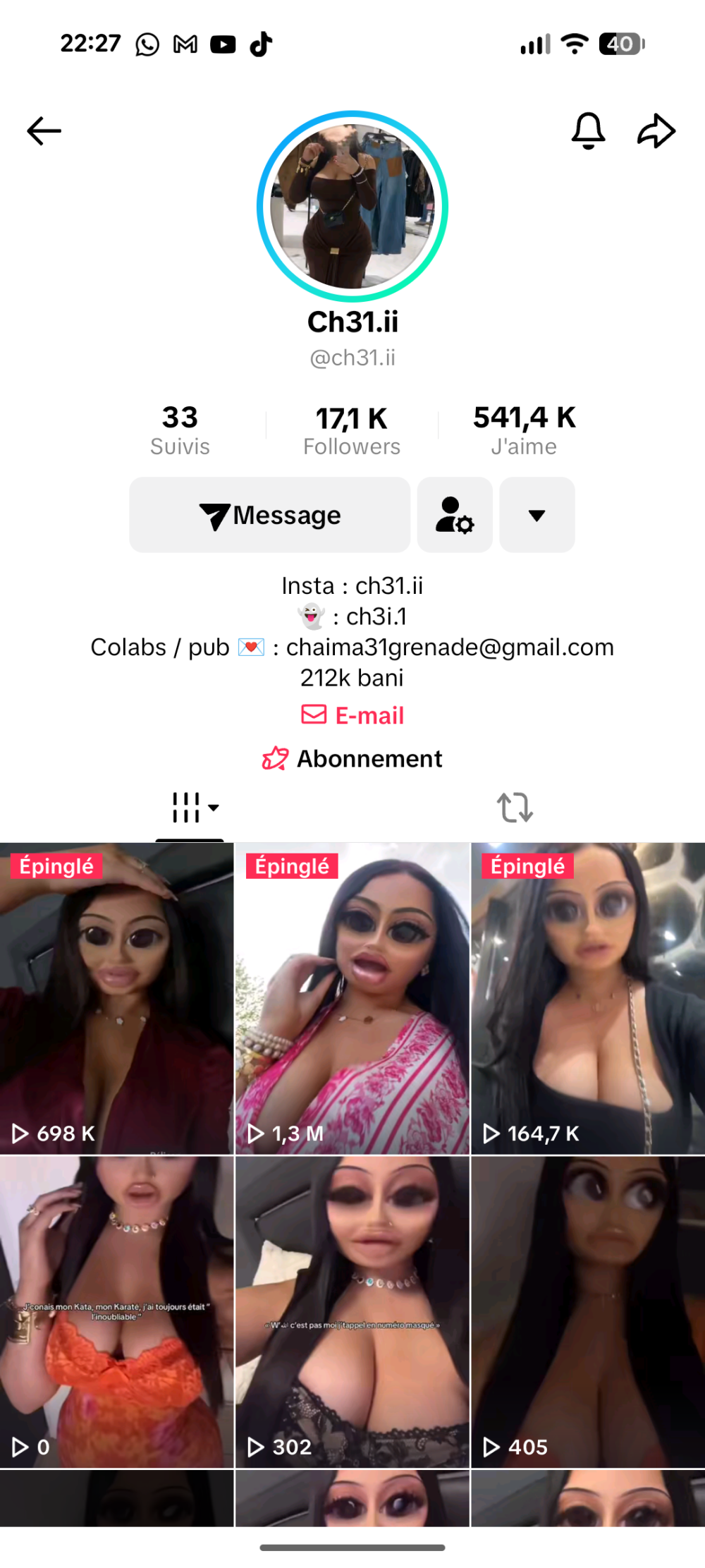Go back using the arrow icon
Screen dimensions: 705x1568
[44, 131]
